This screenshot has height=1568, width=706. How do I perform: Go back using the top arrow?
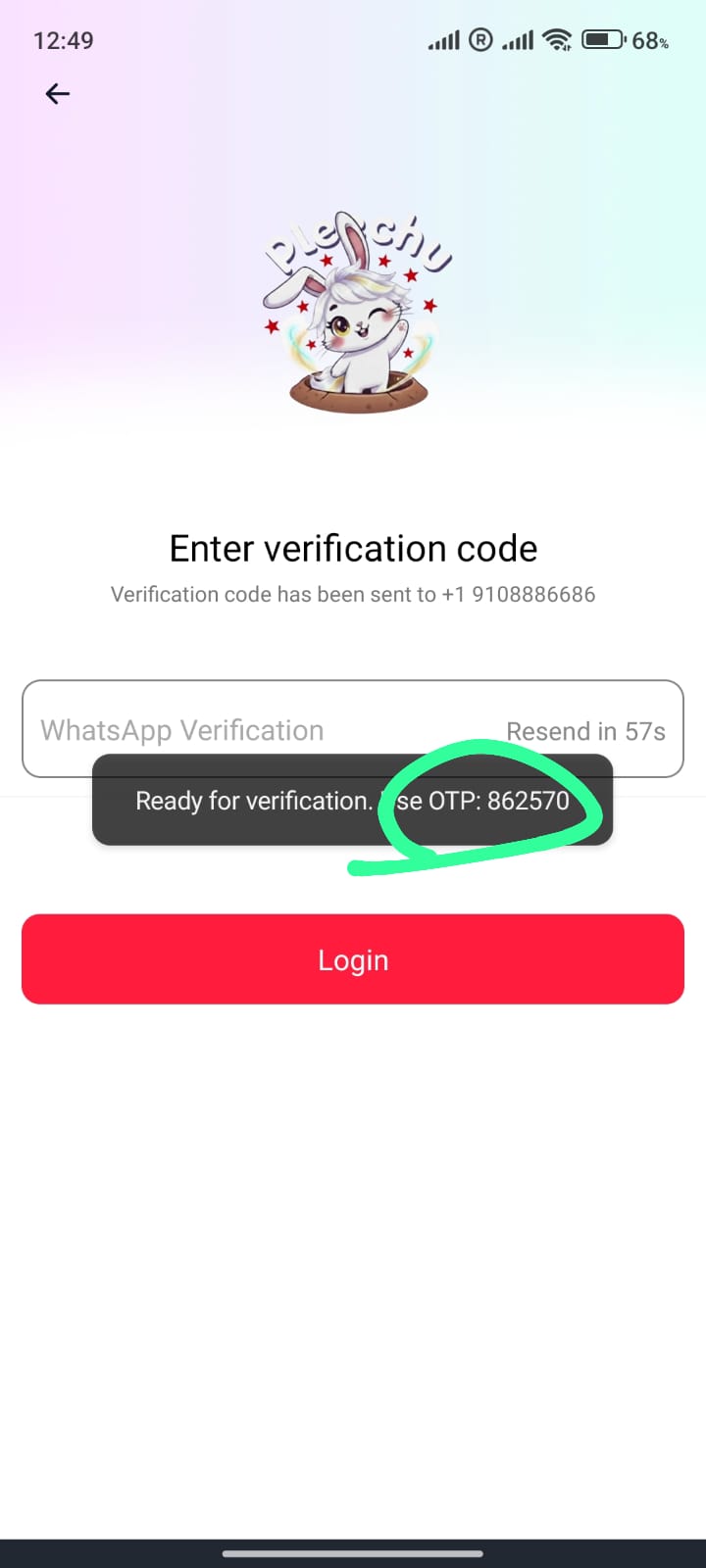tap(58, 94)
